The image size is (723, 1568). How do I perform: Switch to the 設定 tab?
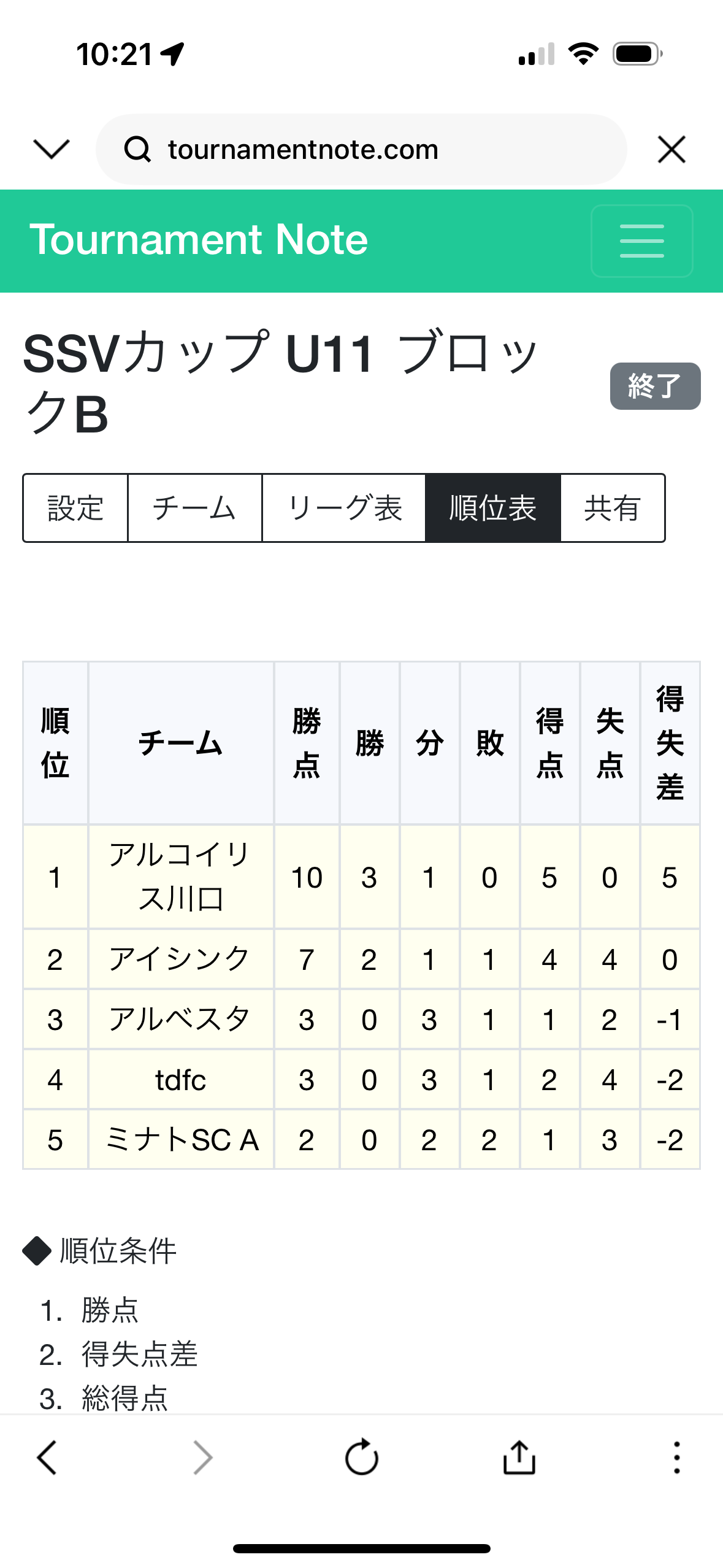tap(75, 508)
